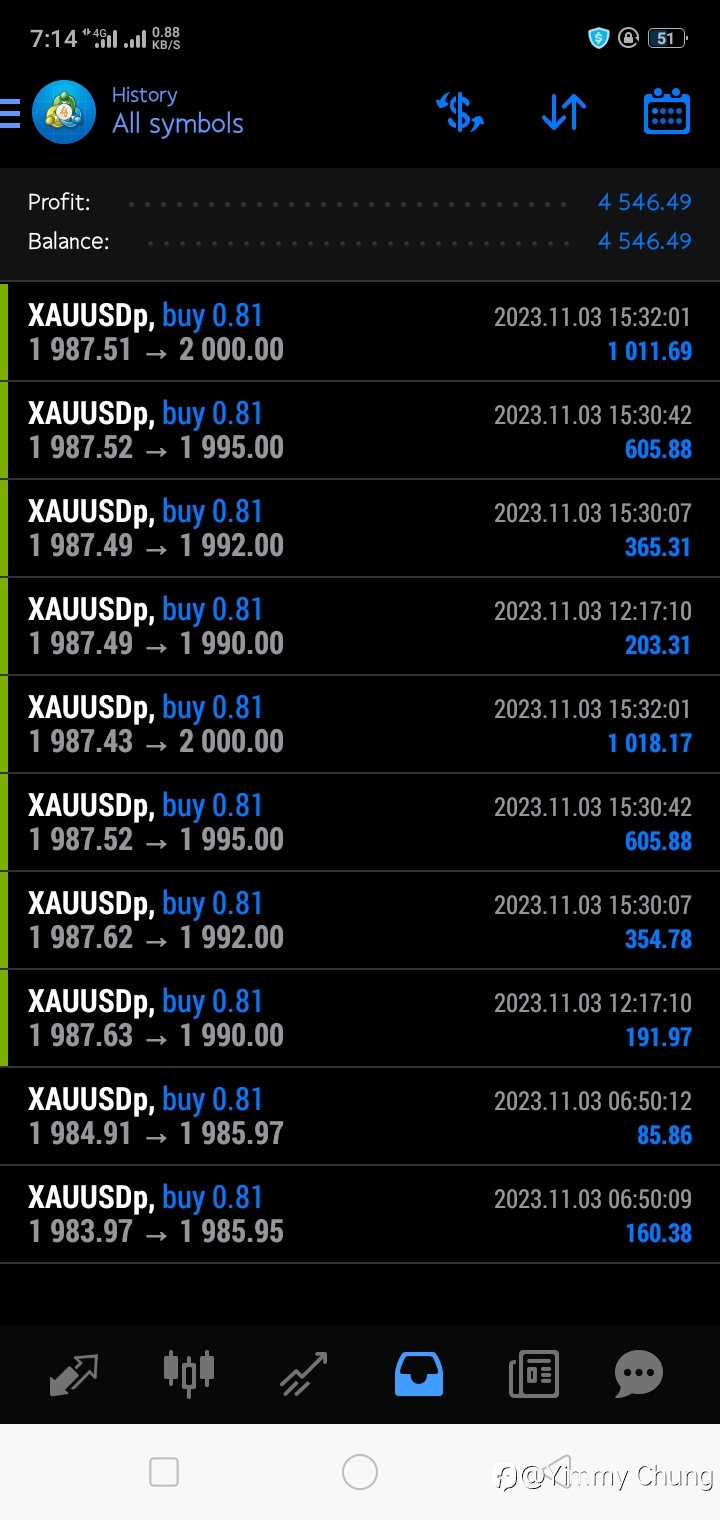The height and width of the screenshot is (1520, 720).
Task: Open the recent apps square button
Action: pyautogui.click(x=164, y=1472)
